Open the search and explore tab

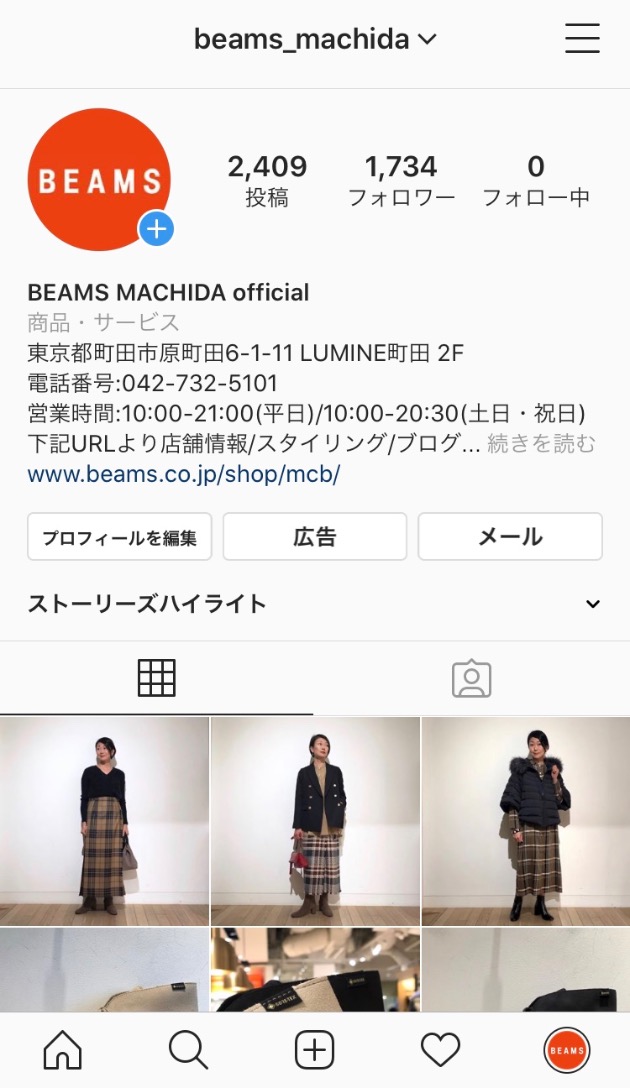(188, 1050)
